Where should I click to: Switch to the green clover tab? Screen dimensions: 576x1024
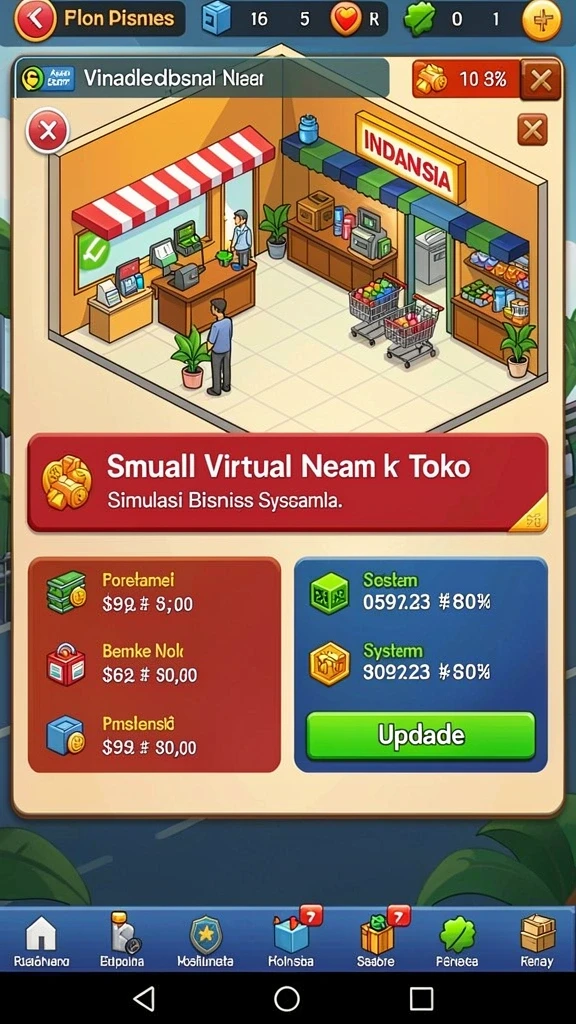pos(457,940)
